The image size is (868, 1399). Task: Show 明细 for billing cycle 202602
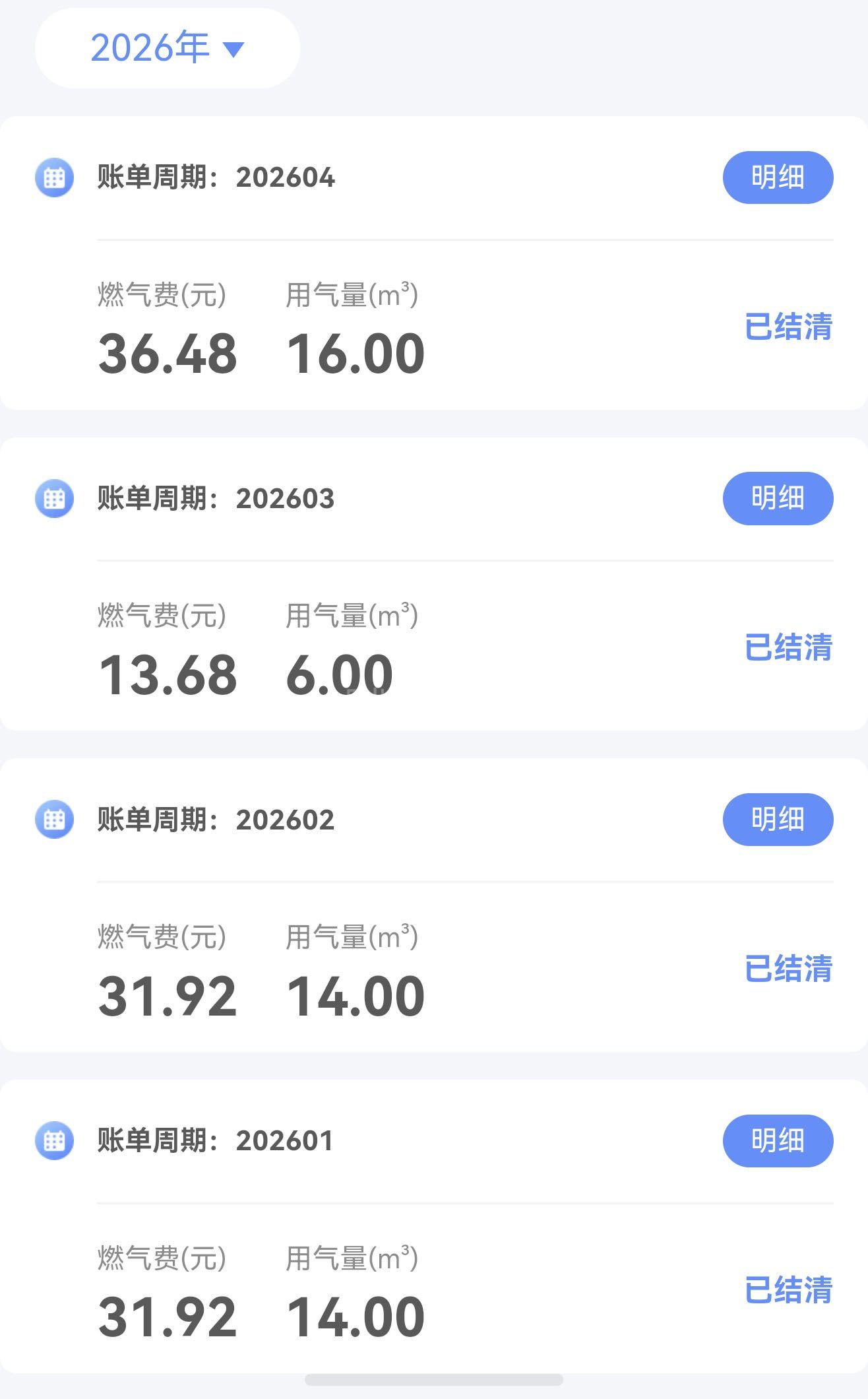tap(778, 820)
